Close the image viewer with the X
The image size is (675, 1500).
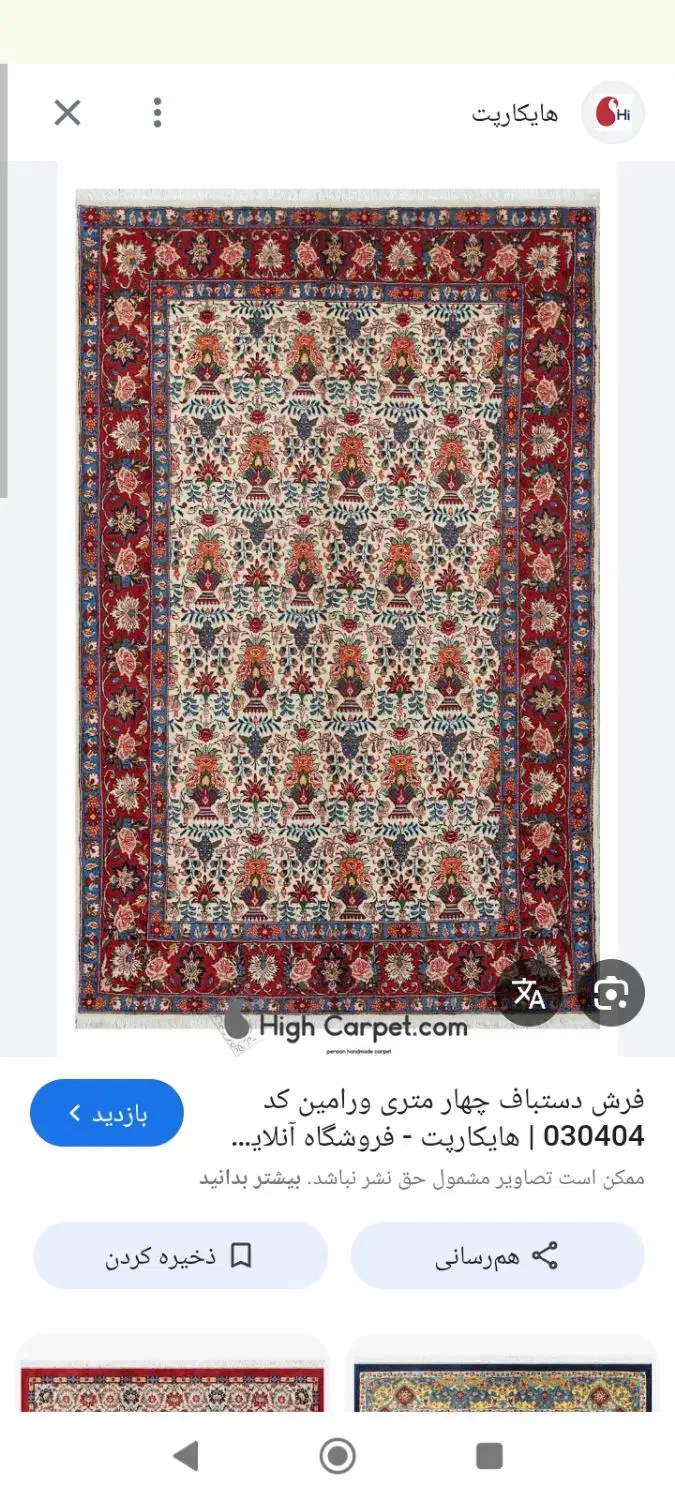click(x=67, y=113)
